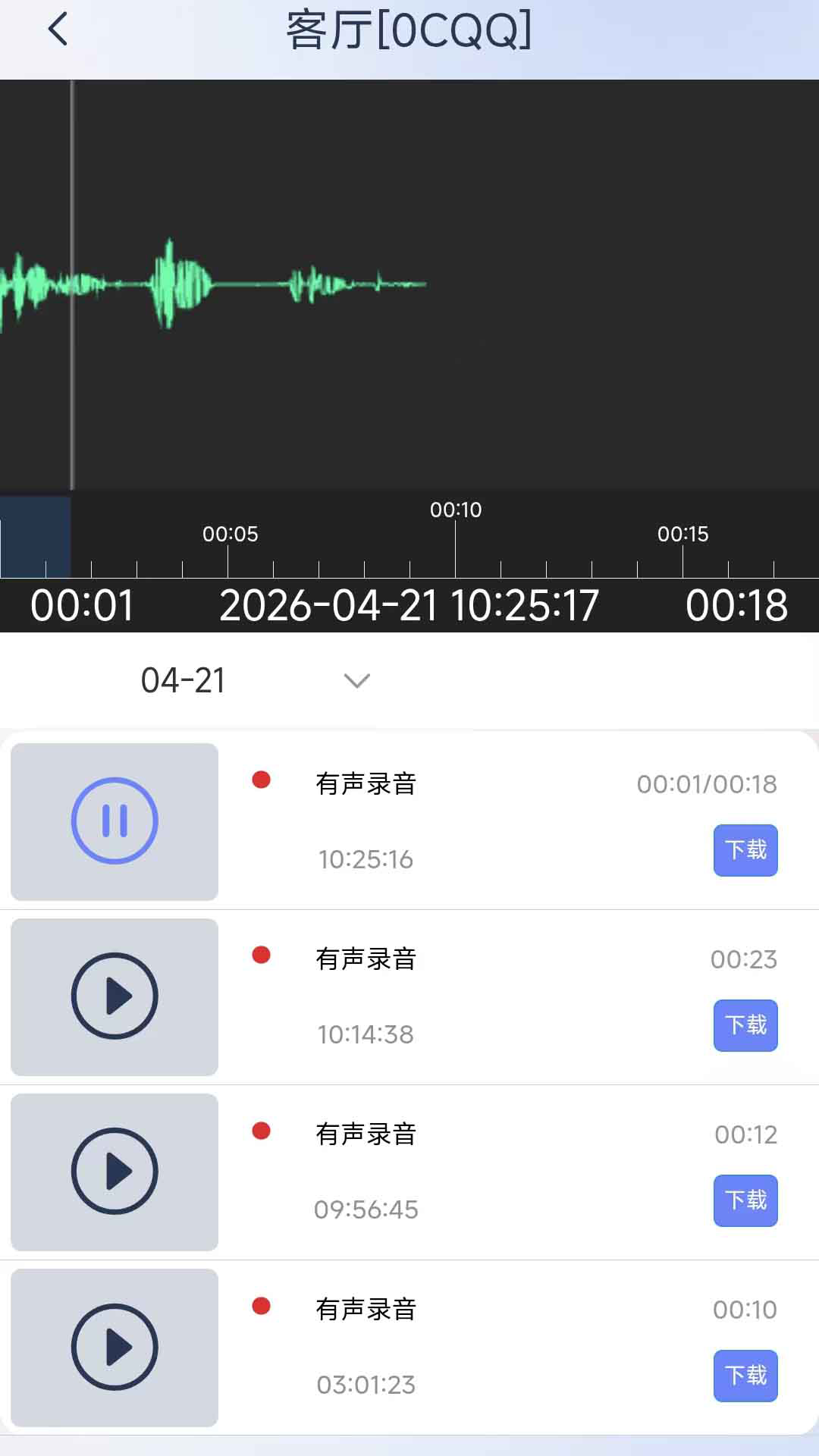The width and height of the screenshot is (819, 1456).
Task: Open the 04-21 date dropdown
Action: pos(182,680)
